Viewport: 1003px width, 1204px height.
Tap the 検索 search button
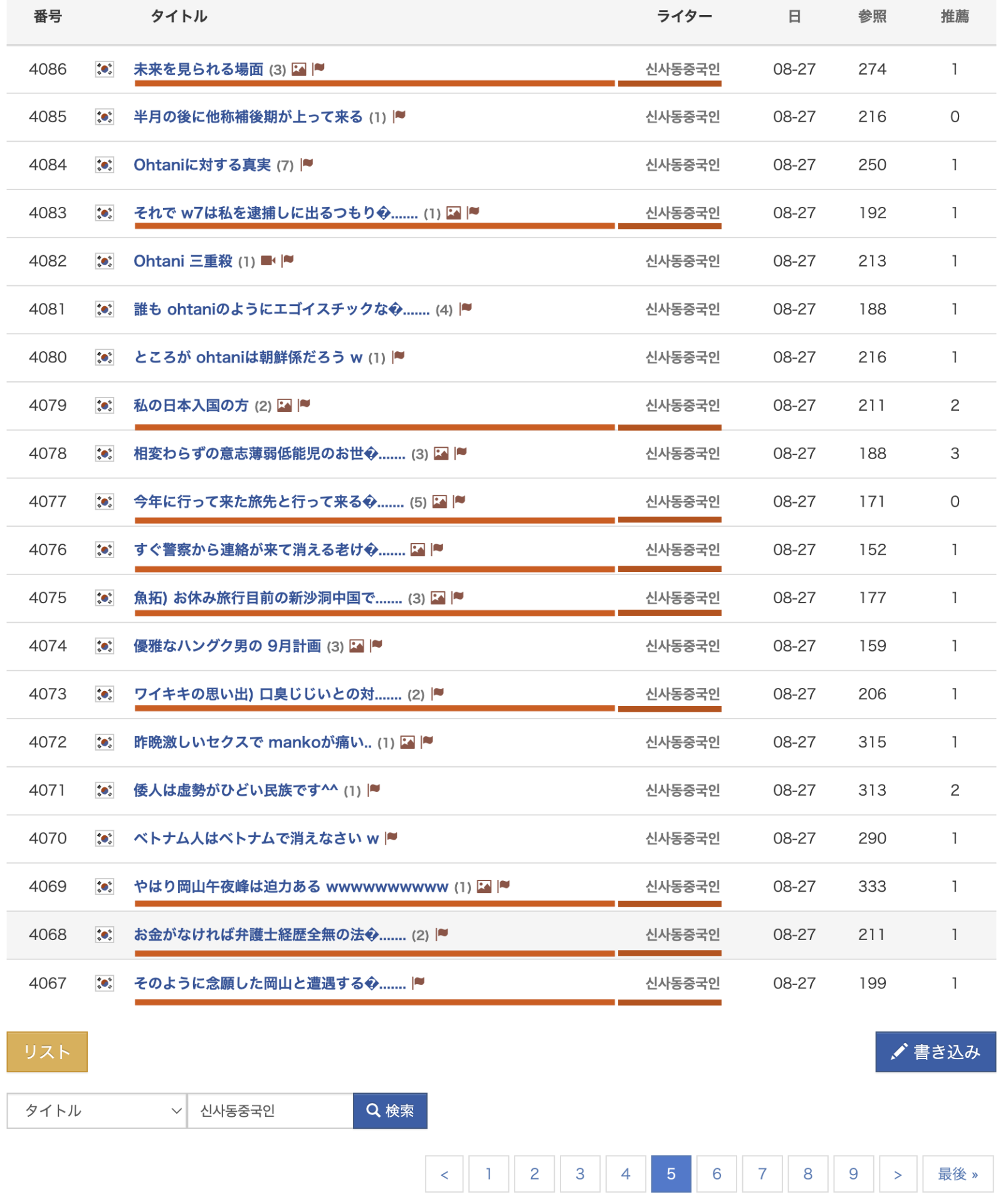point(390,1111)
